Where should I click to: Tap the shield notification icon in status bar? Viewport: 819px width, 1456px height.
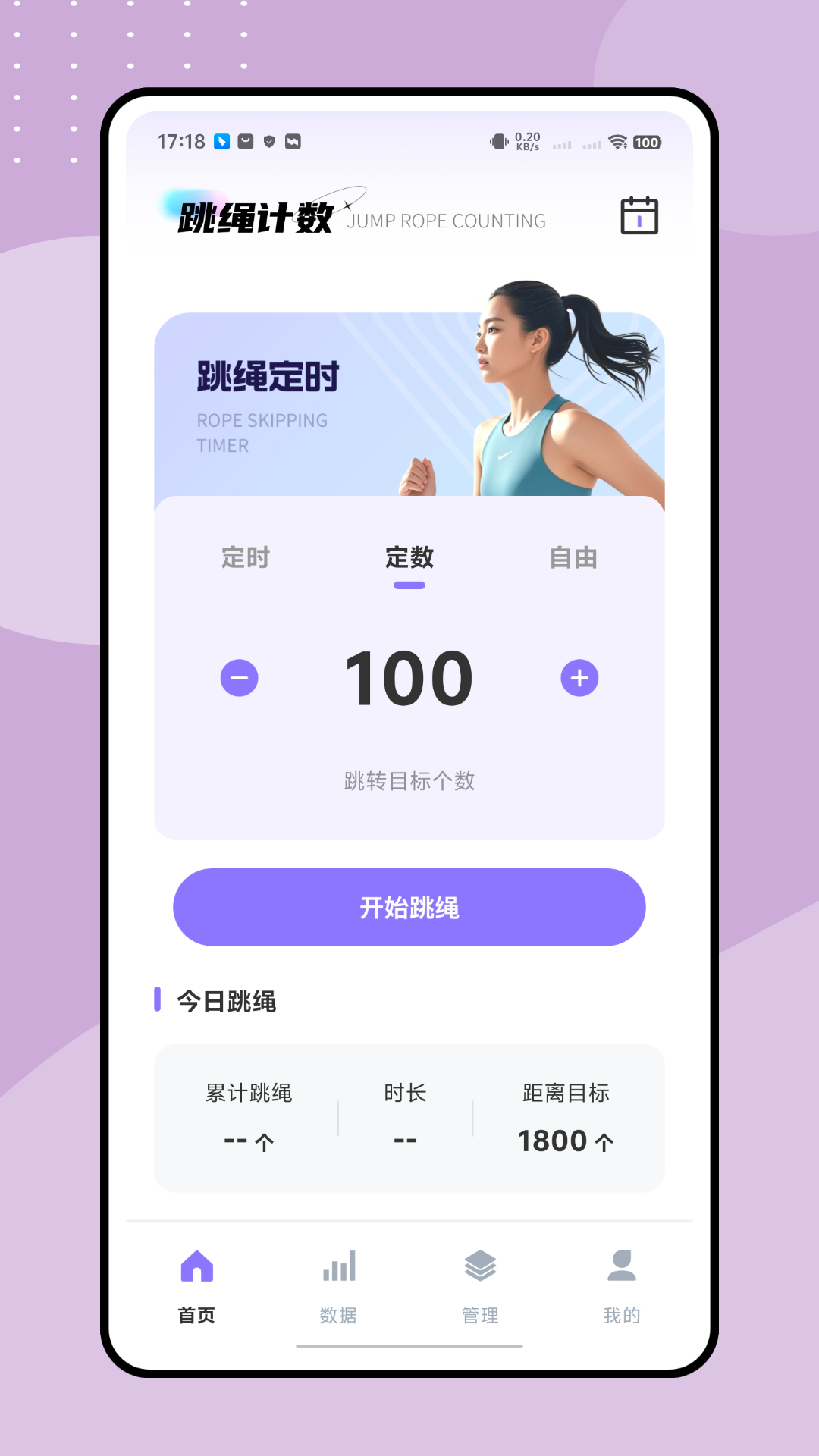coord(269,141)
